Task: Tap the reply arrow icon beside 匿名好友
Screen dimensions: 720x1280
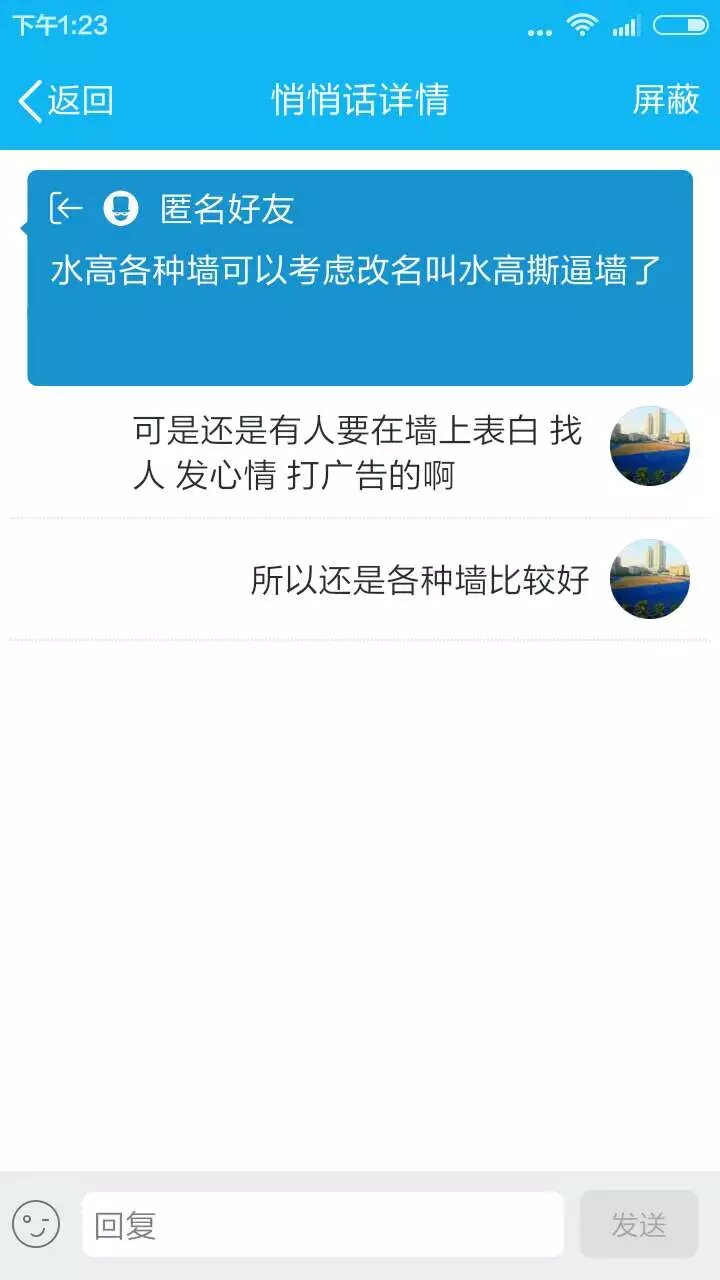Action: click(66, 209)
